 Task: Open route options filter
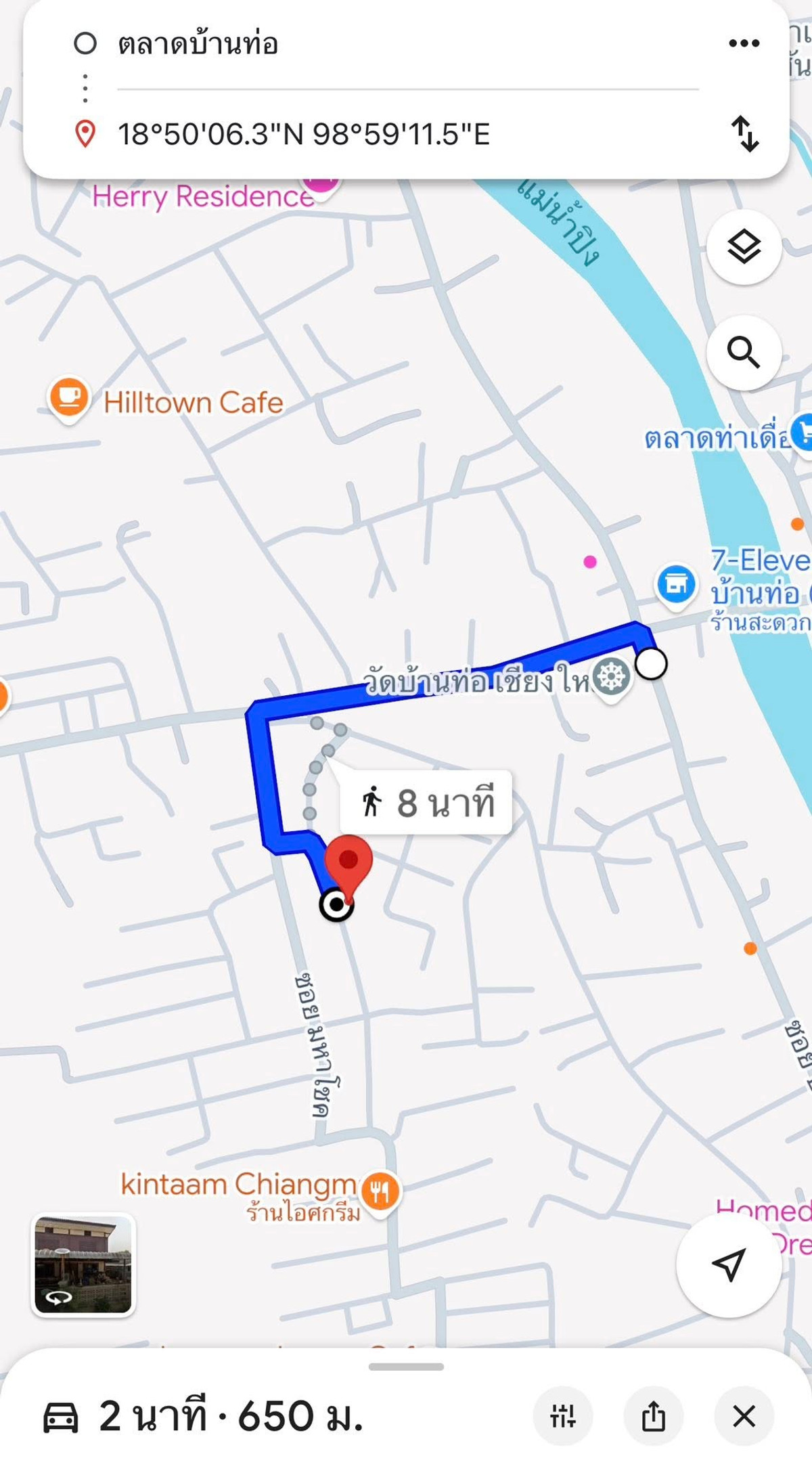[x=562, y=1416]
